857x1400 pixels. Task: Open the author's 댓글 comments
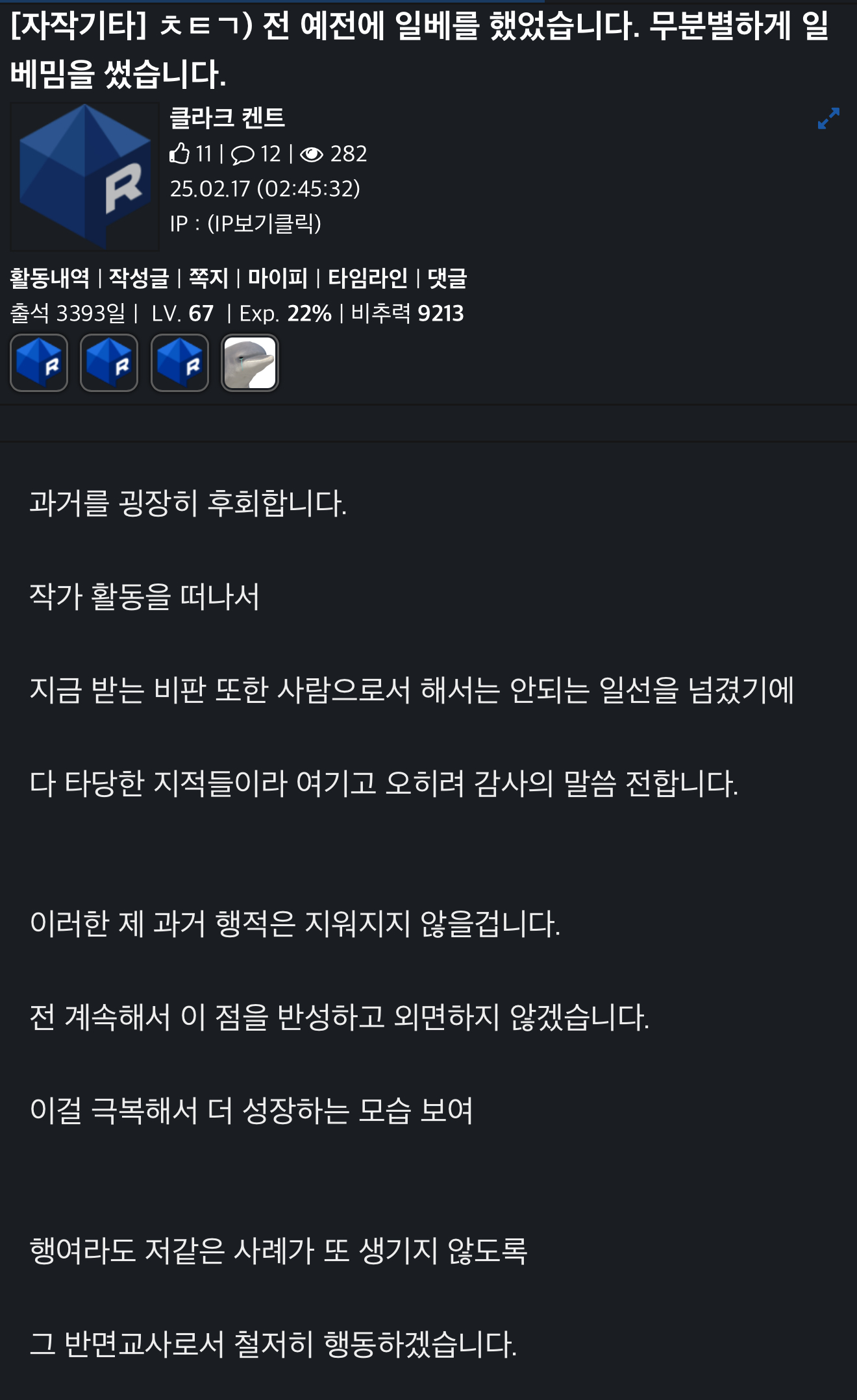447,278
